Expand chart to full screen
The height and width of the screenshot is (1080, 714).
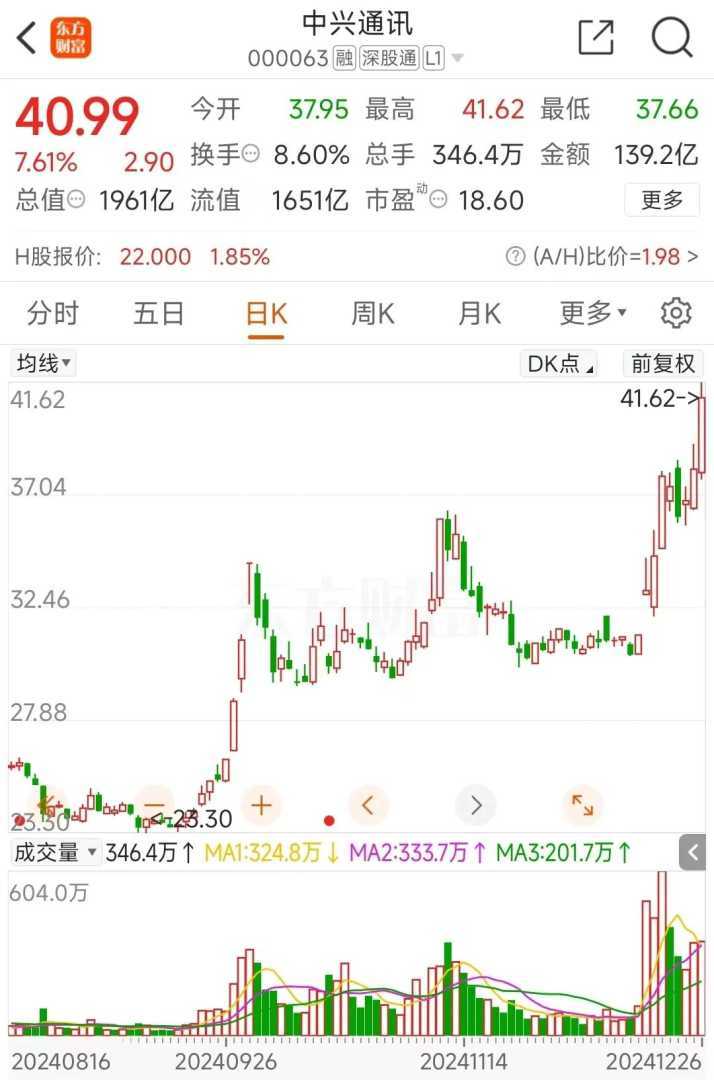pyautogui.click(x=582, y=804)
